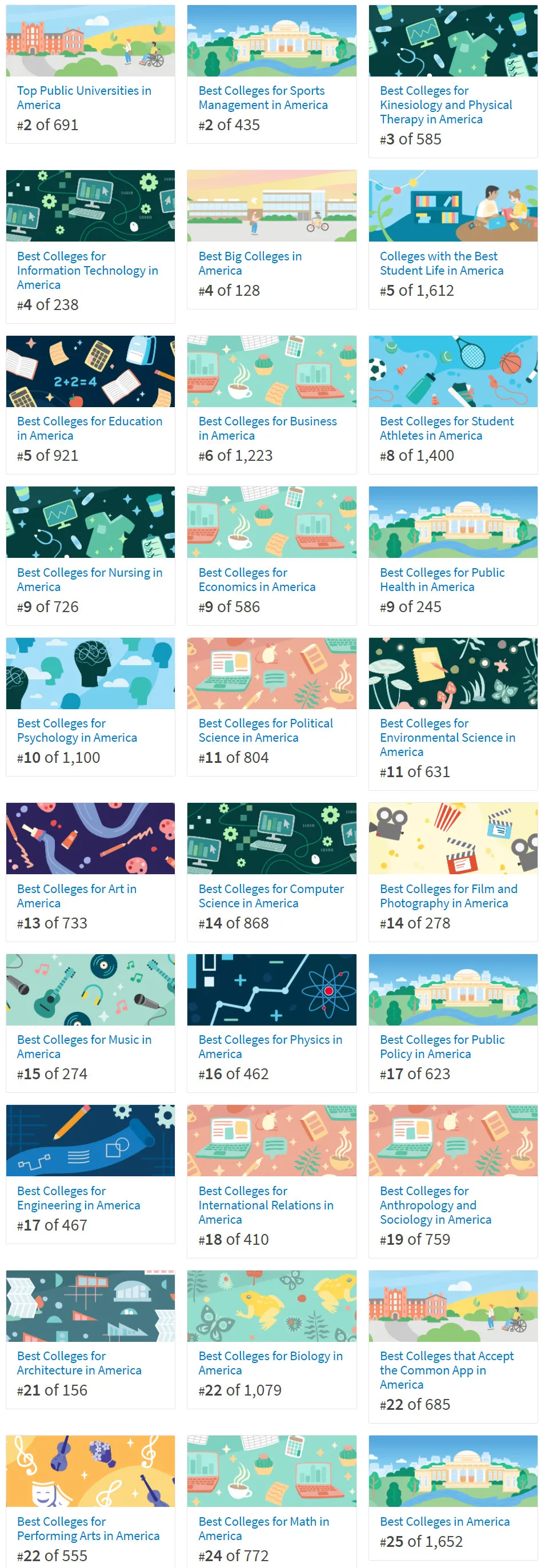
Task: Select Best Colleges for Psychology card
Action: (77, 730)
